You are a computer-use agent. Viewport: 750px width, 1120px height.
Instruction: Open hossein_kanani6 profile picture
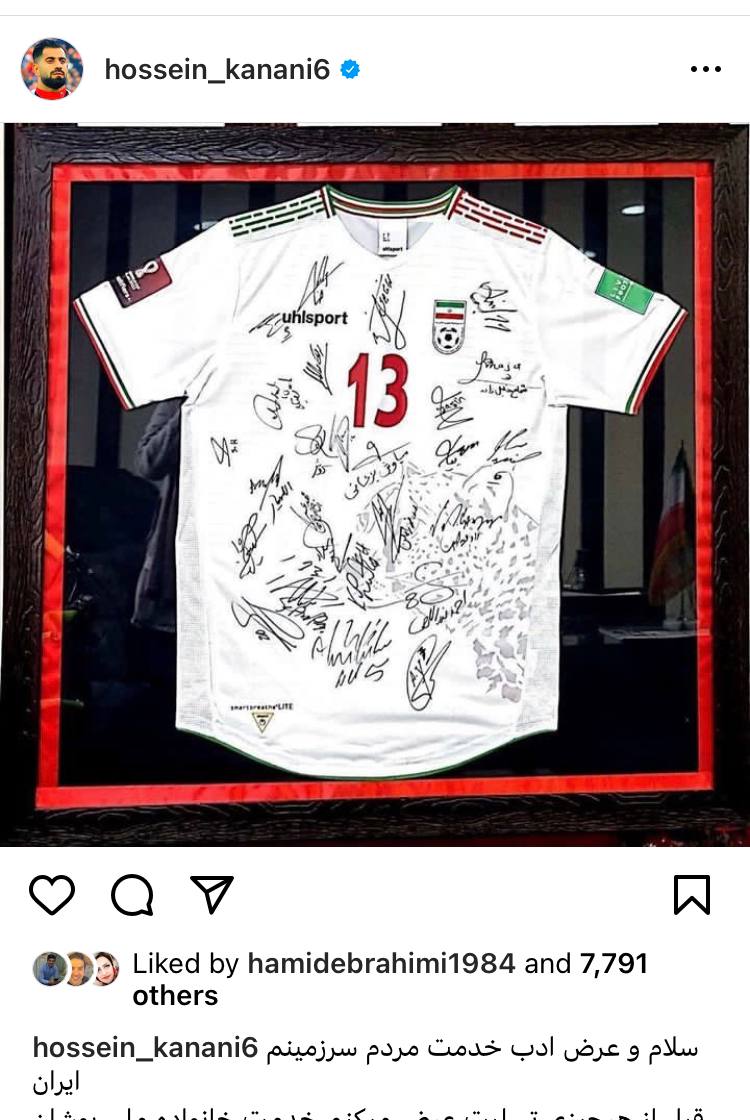pos(52,69)
